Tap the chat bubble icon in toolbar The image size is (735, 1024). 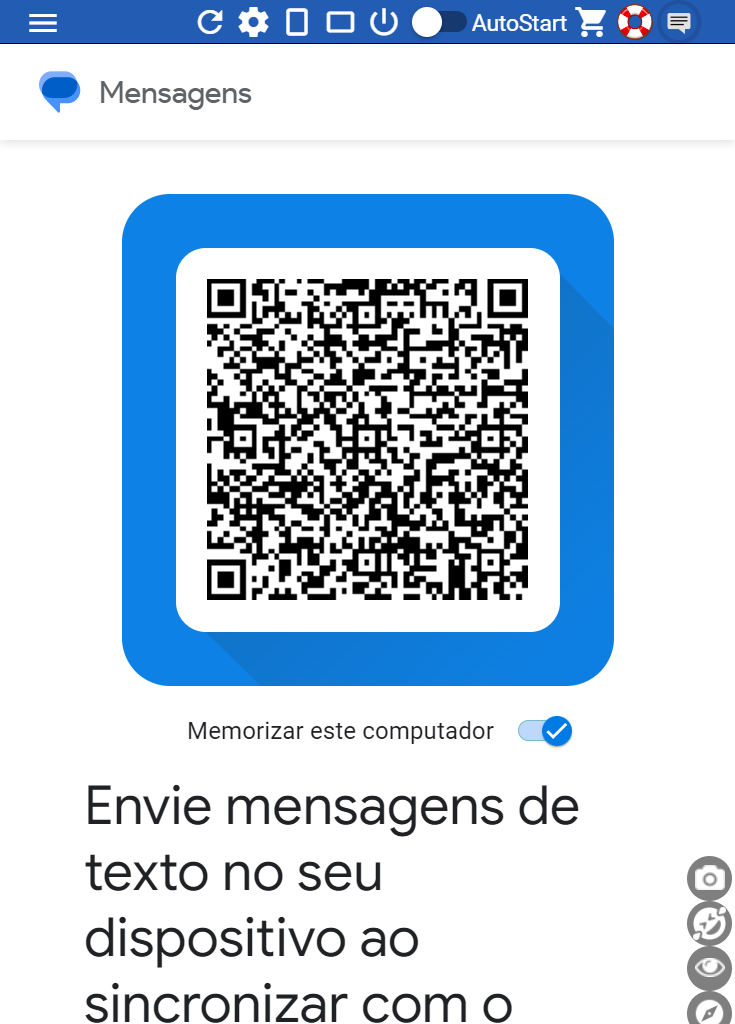(679, 22)
